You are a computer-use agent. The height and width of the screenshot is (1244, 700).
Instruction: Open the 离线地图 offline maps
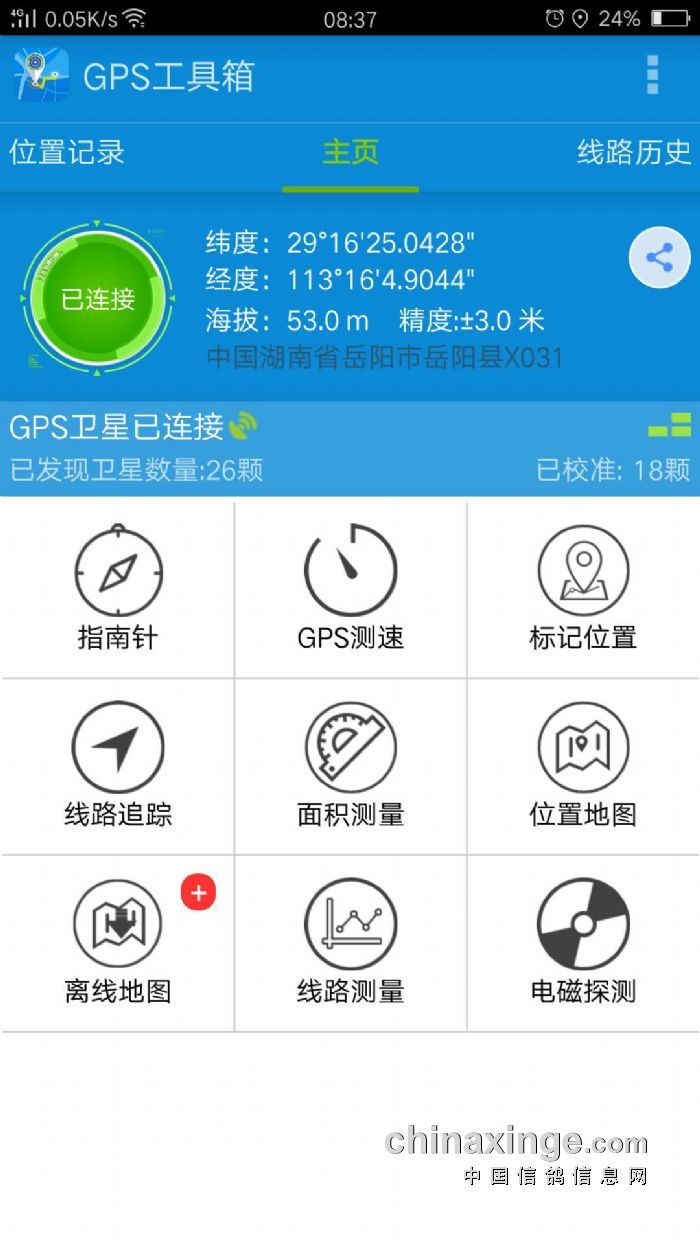coord(118,943)
